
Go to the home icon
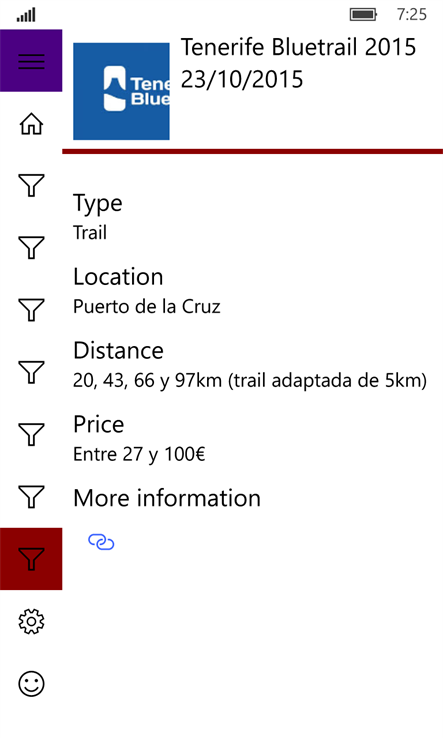coord(31,124)
